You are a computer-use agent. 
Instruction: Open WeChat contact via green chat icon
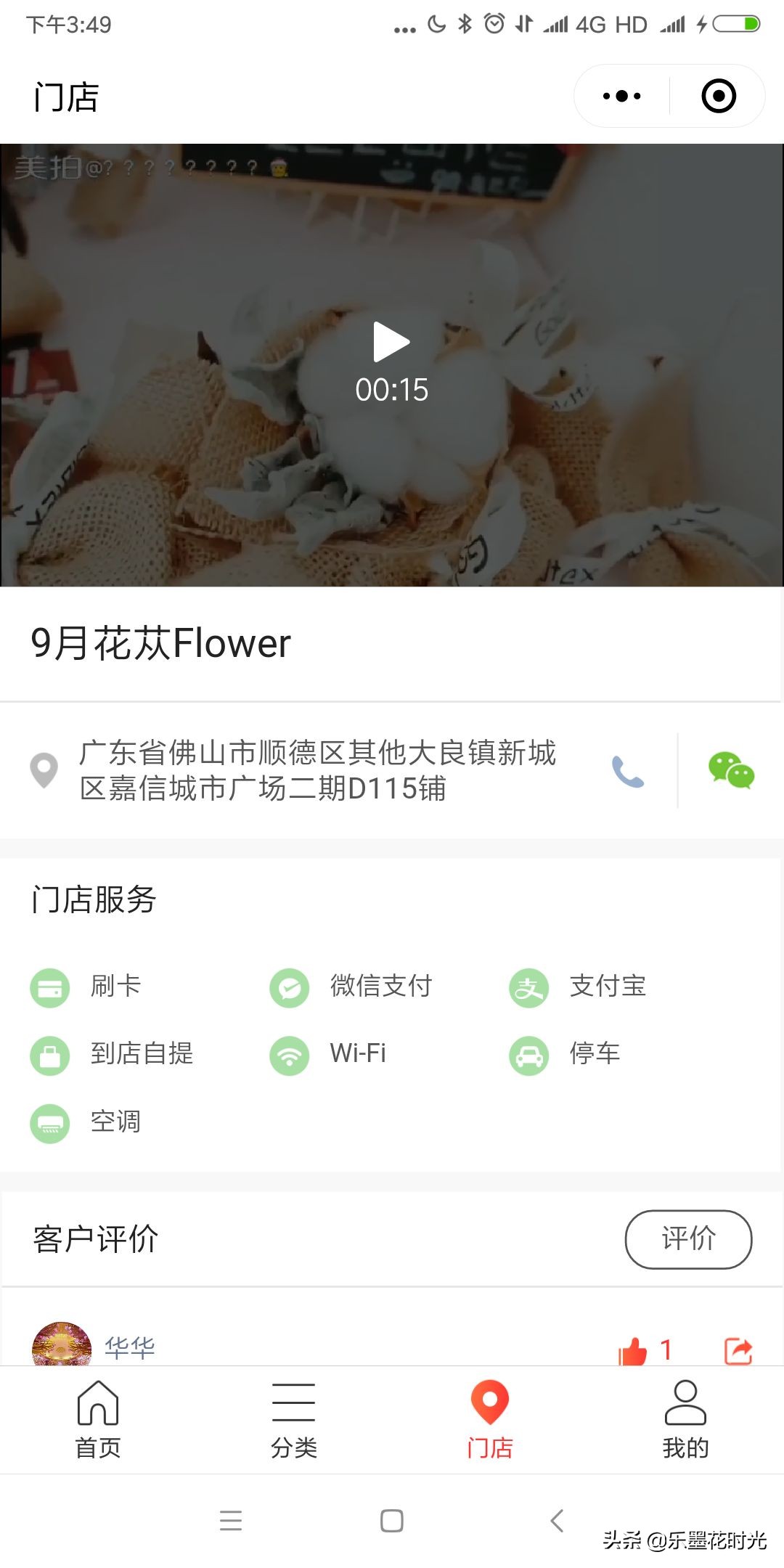pos(732,772)
